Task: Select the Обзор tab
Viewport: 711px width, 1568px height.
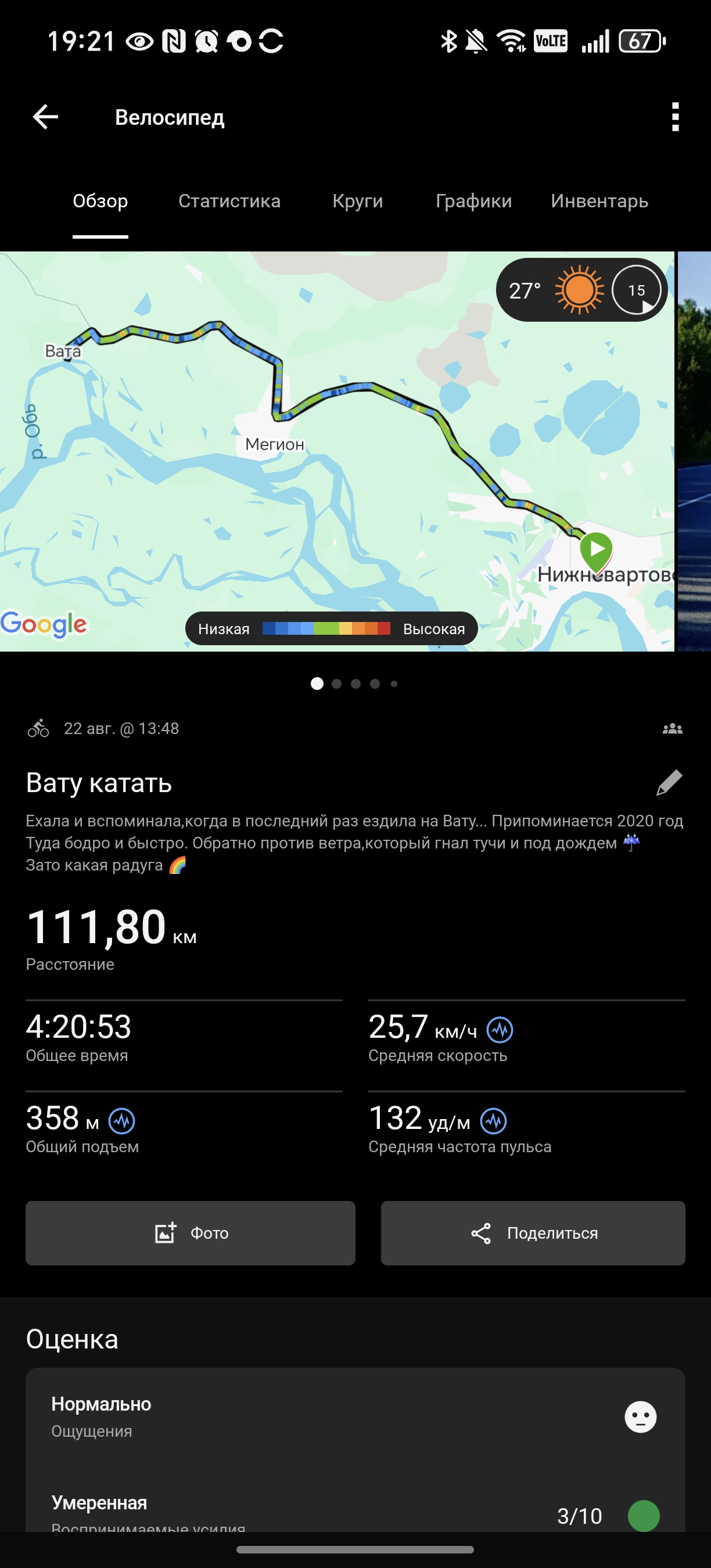Action: click(100, 201)
